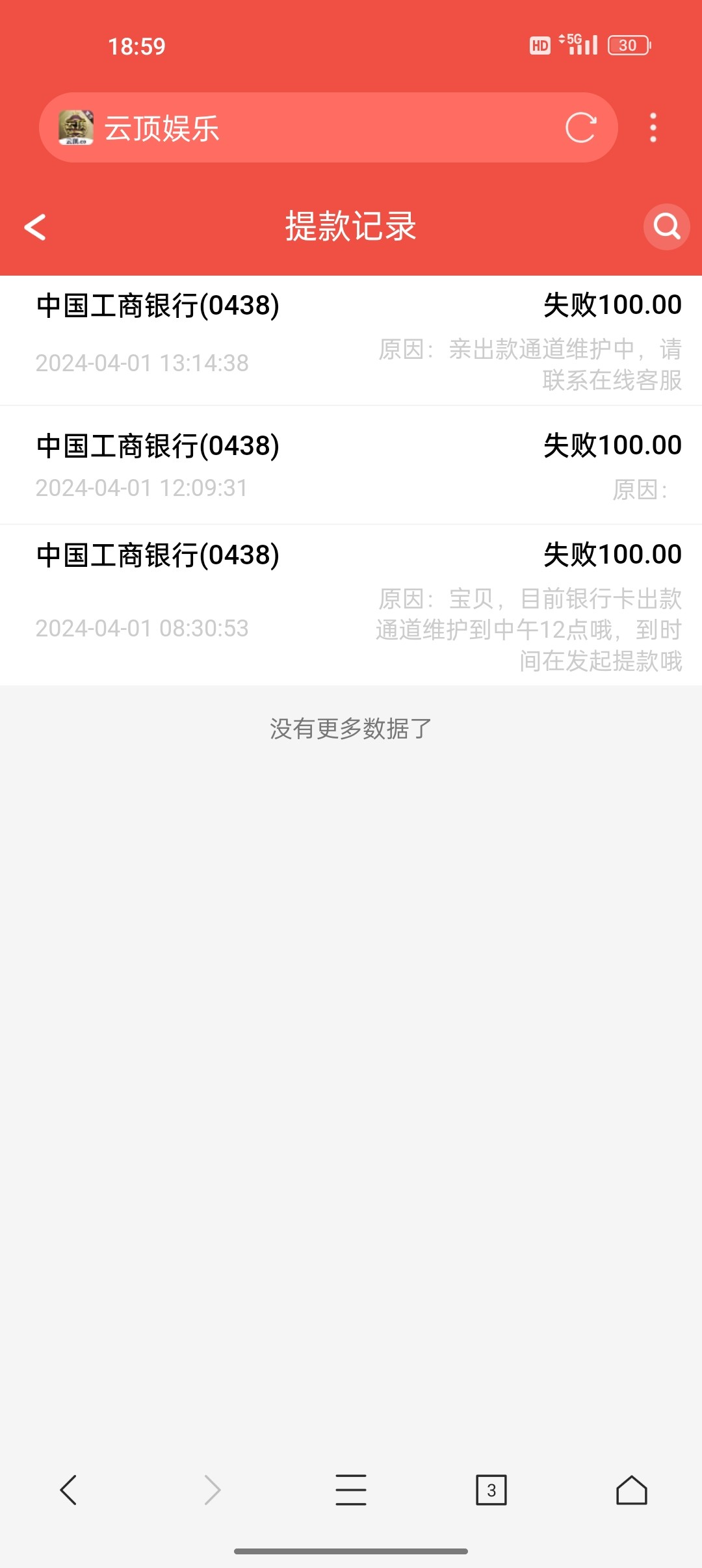Go to the previous page in browser
The height and width of the screenshot is (1568, 702).
pos(69,1490)
